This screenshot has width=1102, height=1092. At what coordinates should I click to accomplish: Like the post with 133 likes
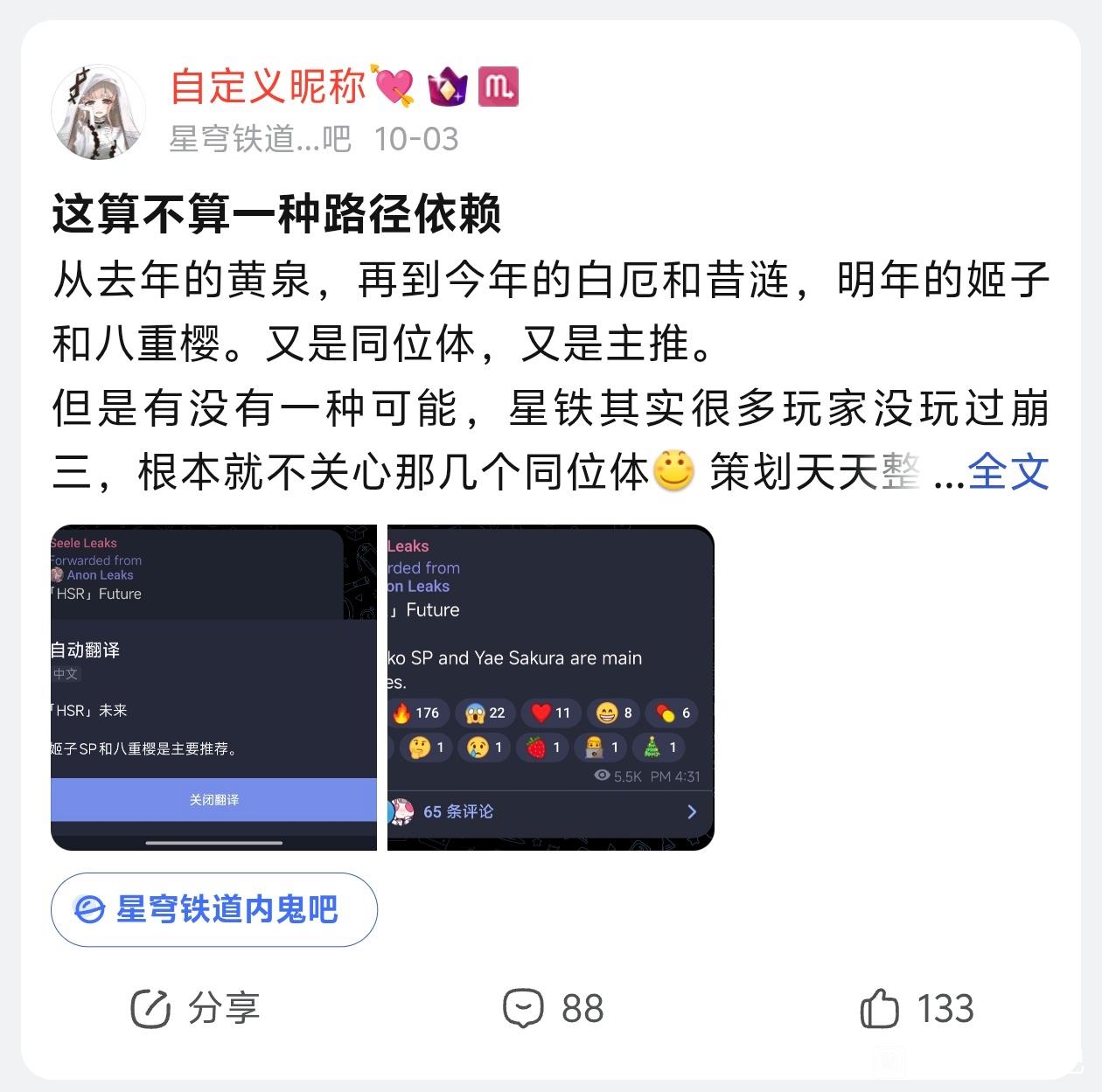(x=916, y=1008)
